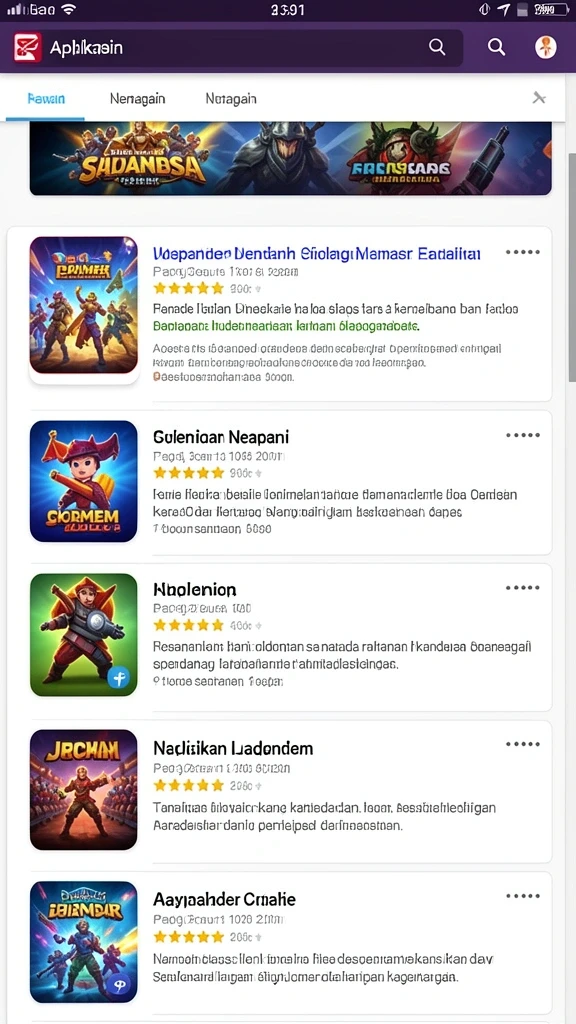
Task: Open search from the purple app bar
Action: pos(497,47)
